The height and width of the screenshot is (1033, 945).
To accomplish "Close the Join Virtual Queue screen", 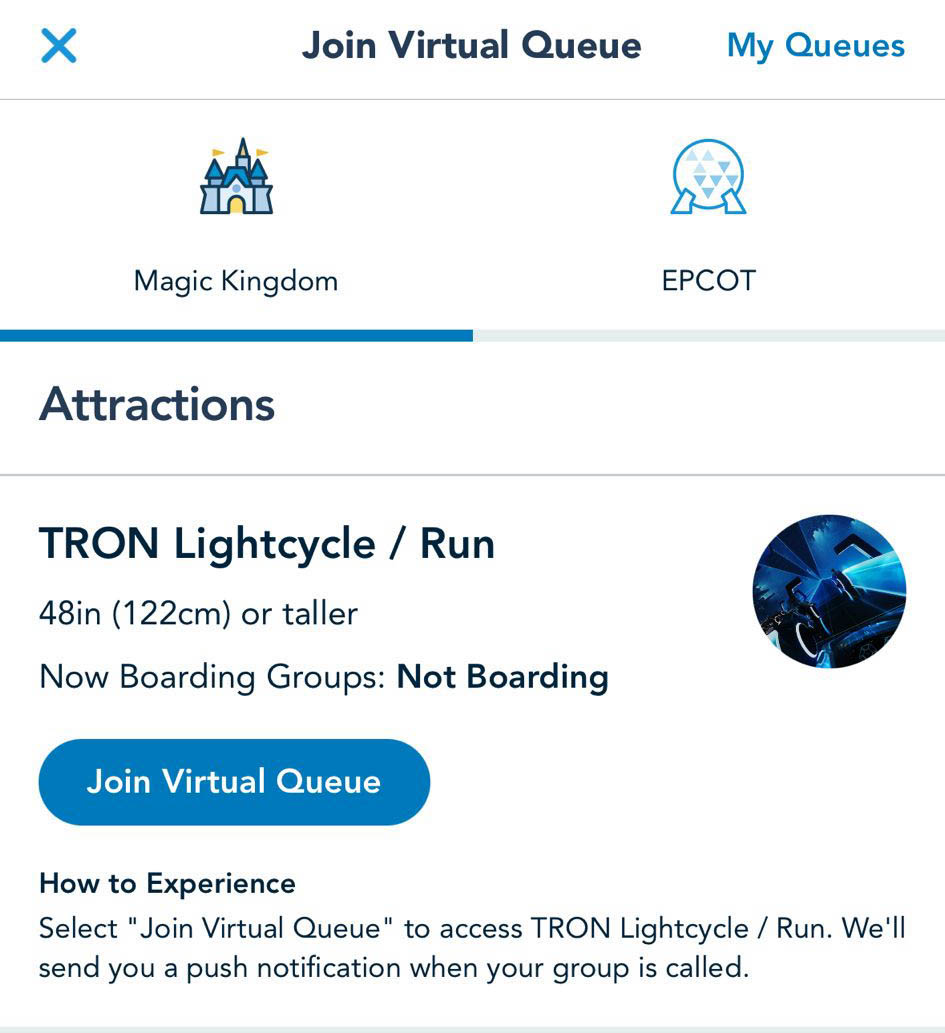I will [x=58, y=46].
